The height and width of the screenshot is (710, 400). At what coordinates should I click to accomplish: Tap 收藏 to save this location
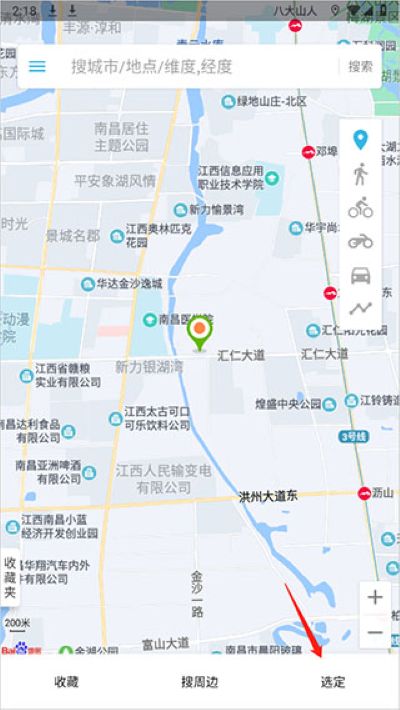(x=67, y=682)
